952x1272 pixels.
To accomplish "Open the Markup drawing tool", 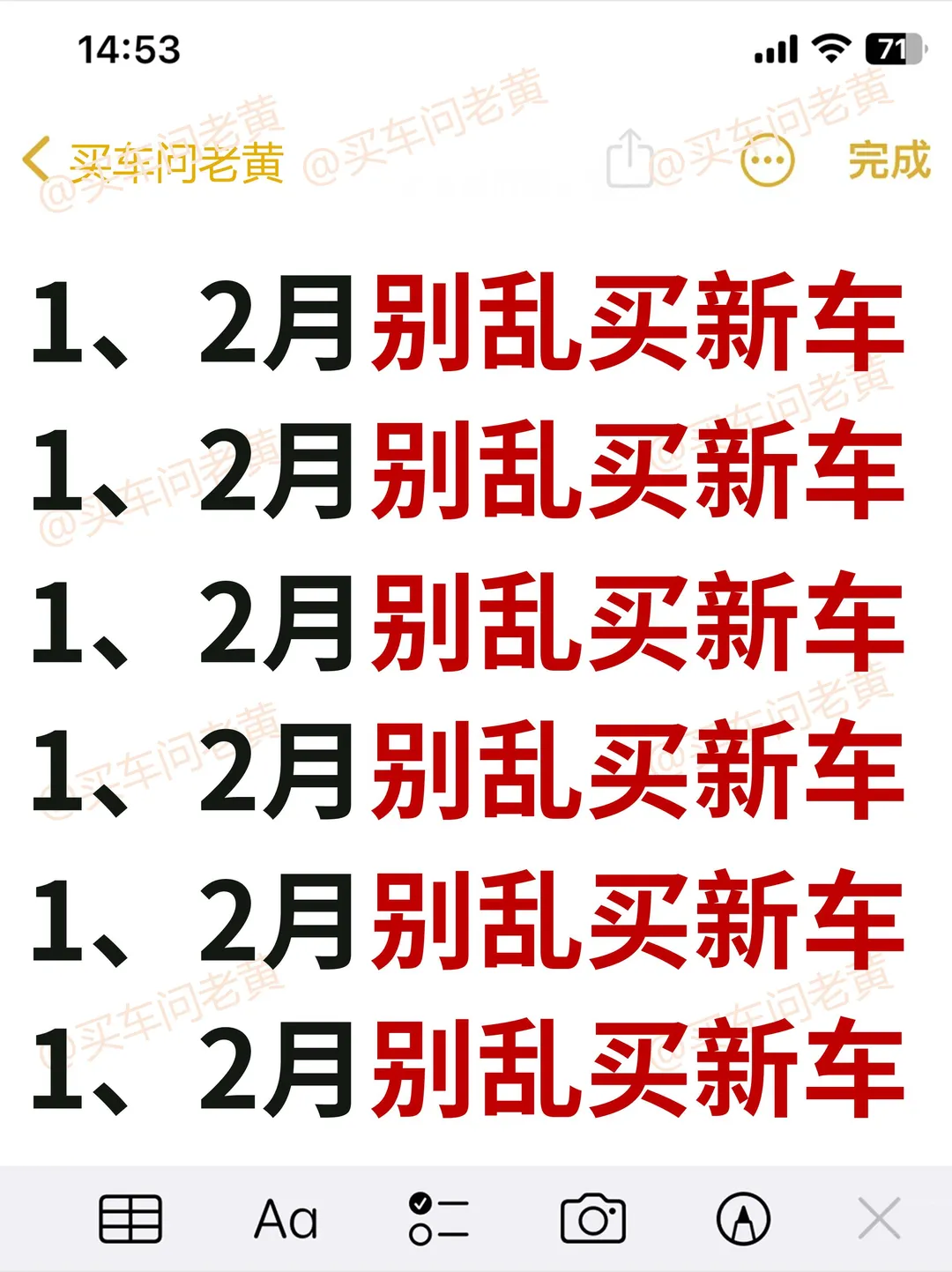I will point(743,1221).
